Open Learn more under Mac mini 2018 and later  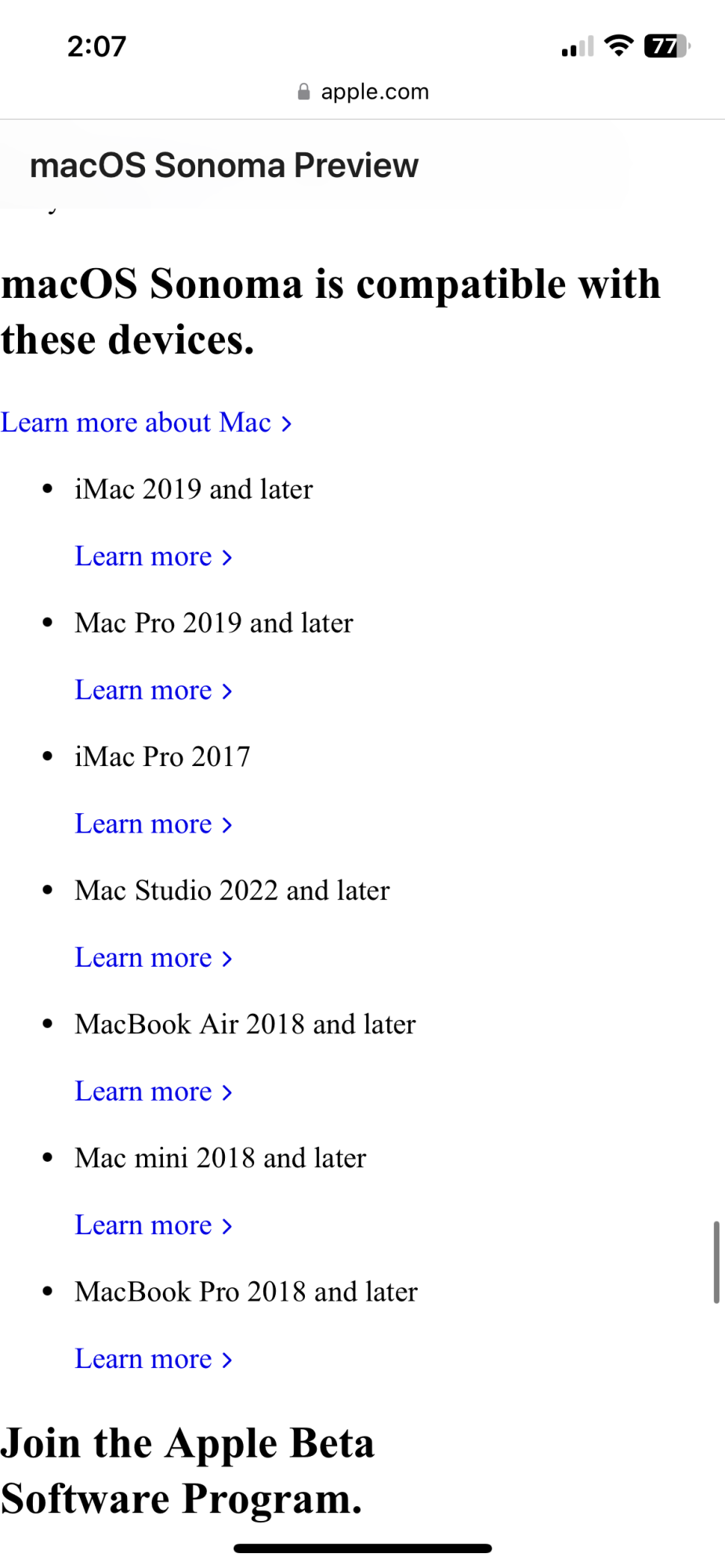pos(153,1225)
